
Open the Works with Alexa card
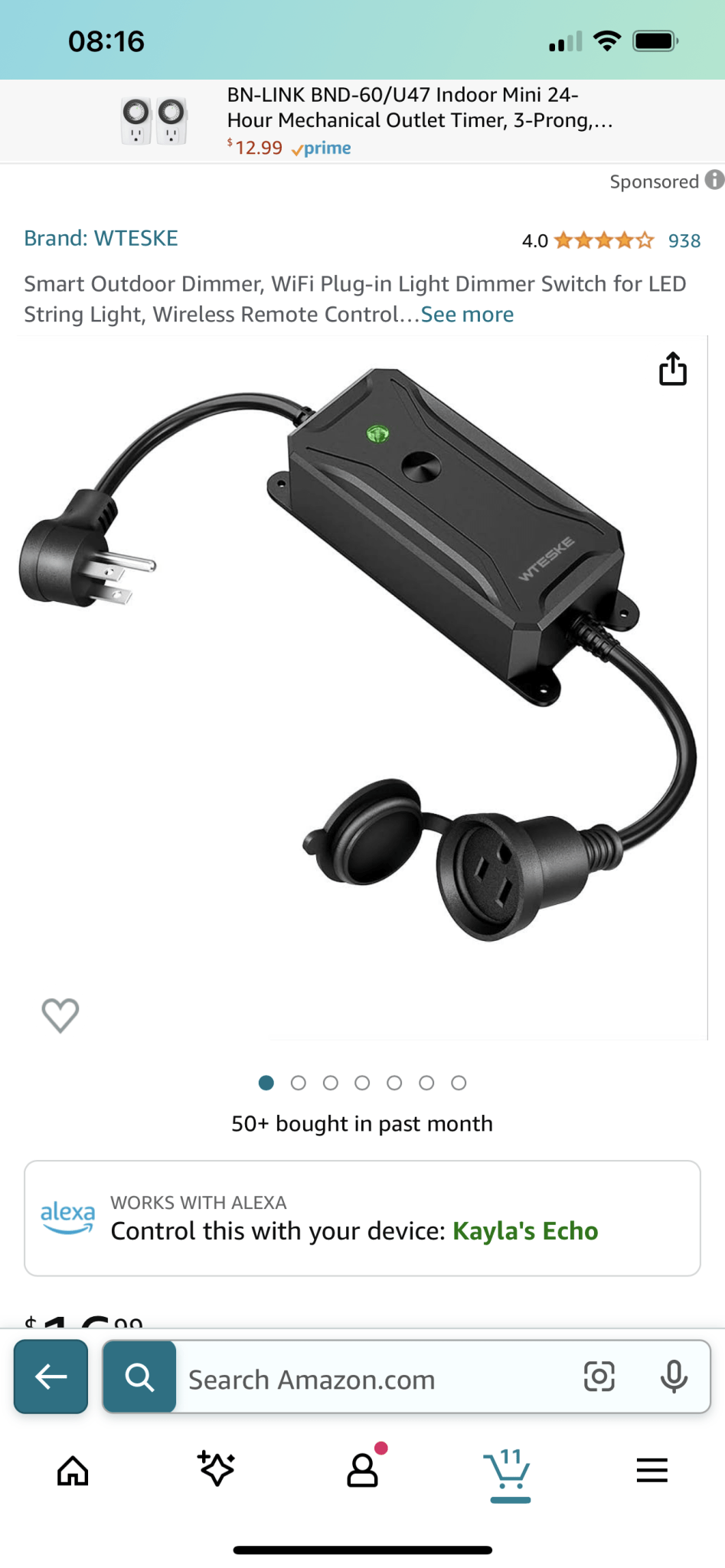pyautogui.click(x=362, y=1218)
